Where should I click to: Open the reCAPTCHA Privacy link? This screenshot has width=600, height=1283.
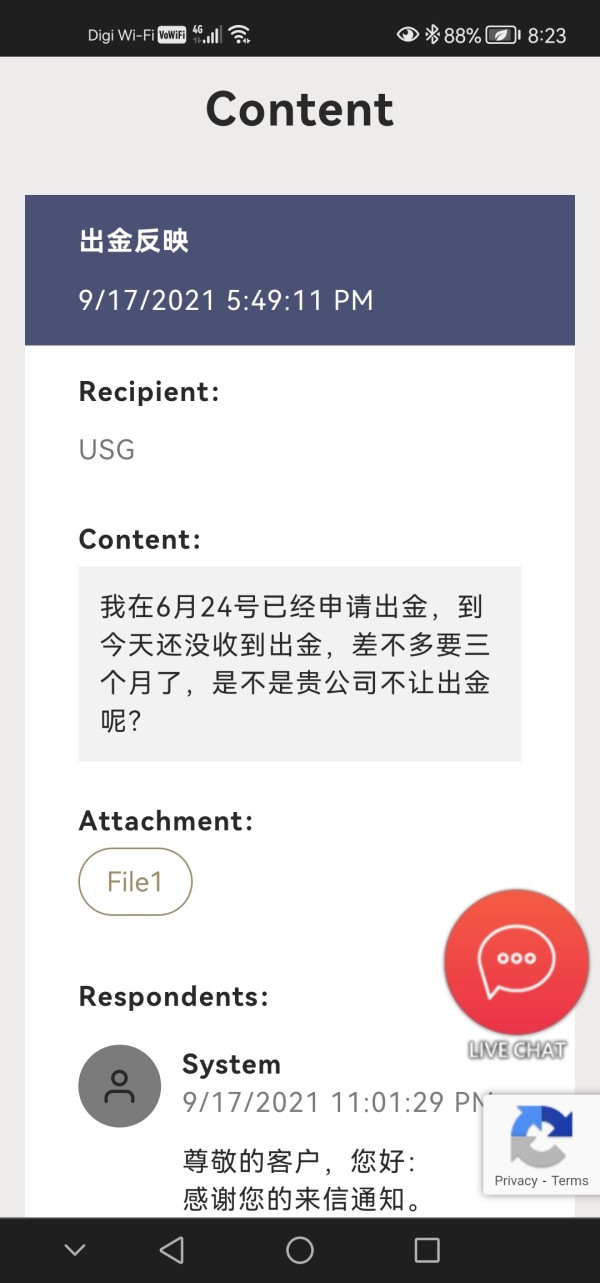[516, 1180]
